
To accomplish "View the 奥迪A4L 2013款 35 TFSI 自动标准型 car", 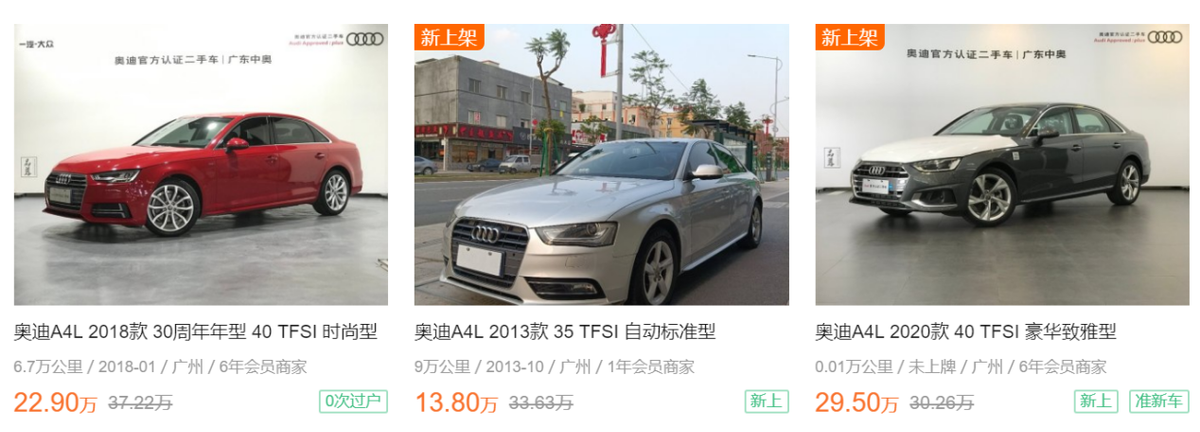I will coord(565,332).
